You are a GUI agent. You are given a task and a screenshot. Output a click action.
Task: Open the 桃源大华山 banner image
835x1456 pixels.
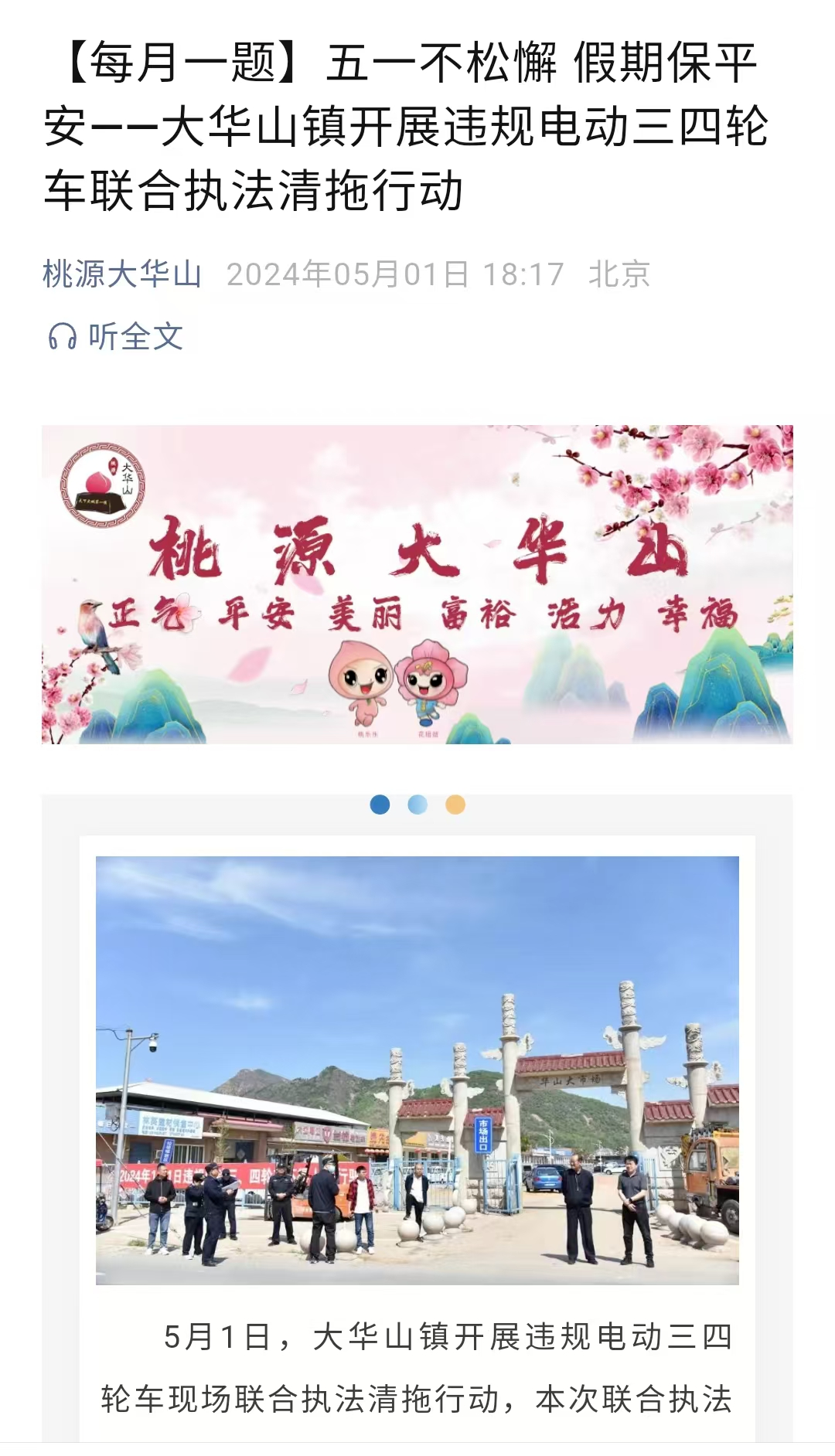point(417,584)
